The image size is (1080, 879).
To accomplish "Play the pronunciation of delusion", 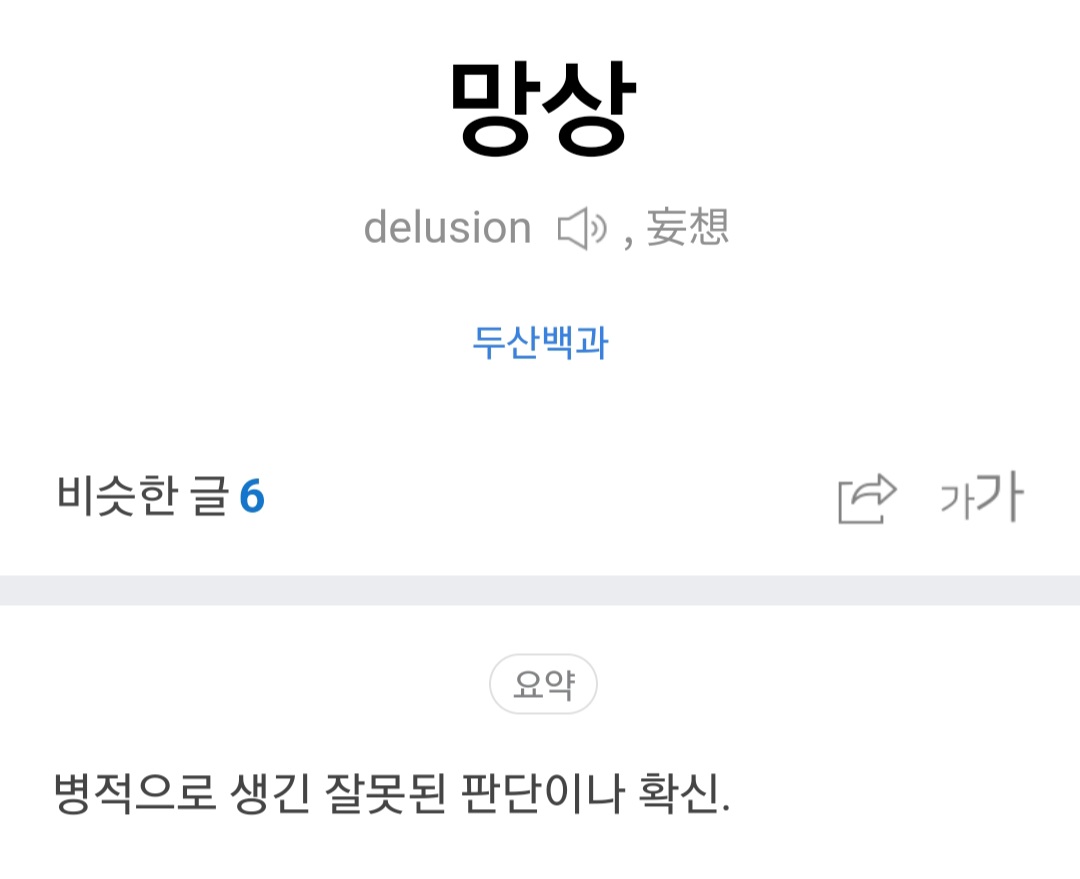I will pos(582,230).
